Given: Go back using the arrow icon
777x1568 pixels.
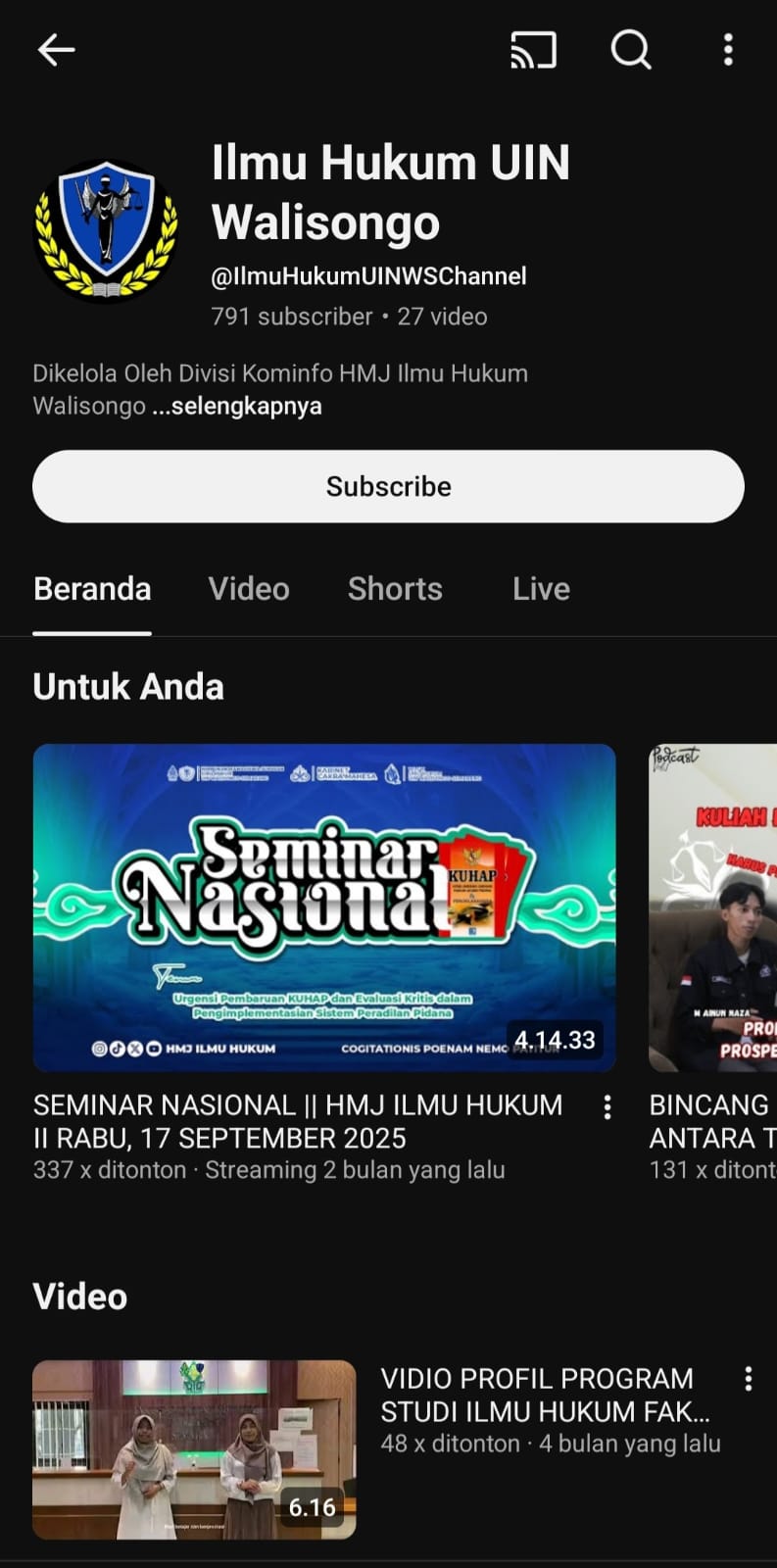Looking at the screenshot, I should 56,50.
